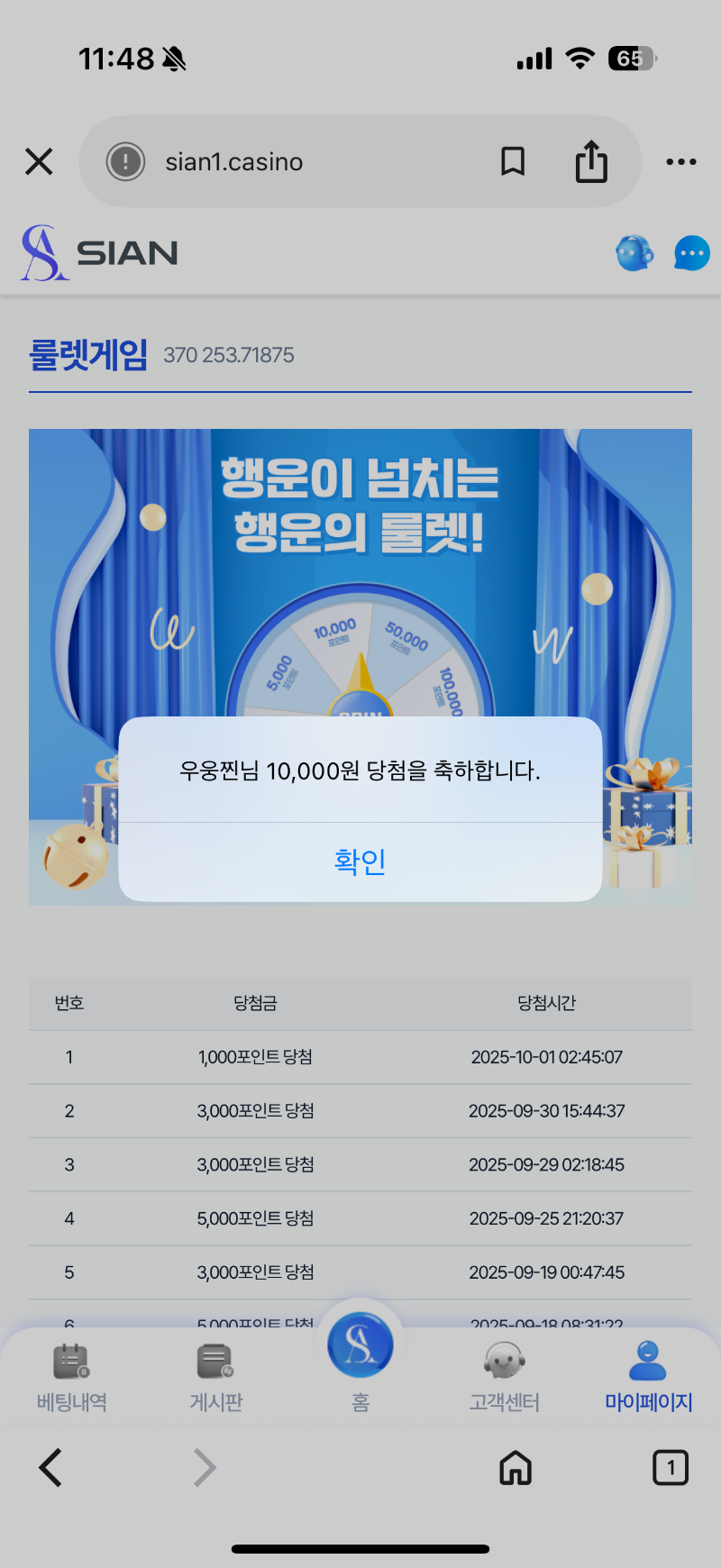Viewport: 721px width, 1568px height.
Task: Show open browser tabs
Action: click(x=670, y=1468)
